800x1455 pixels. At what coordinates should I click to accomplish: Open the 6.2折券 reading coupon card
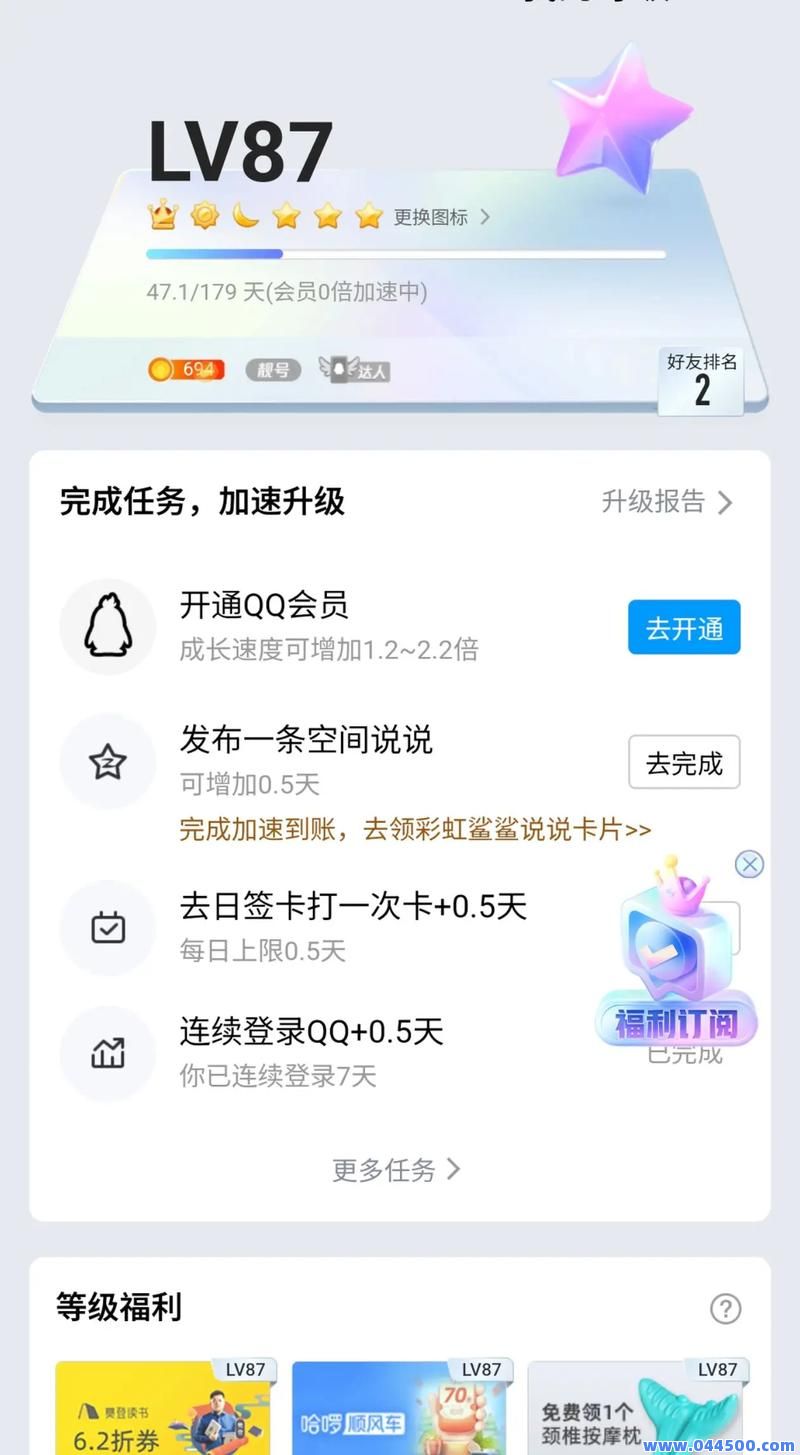165,1410
